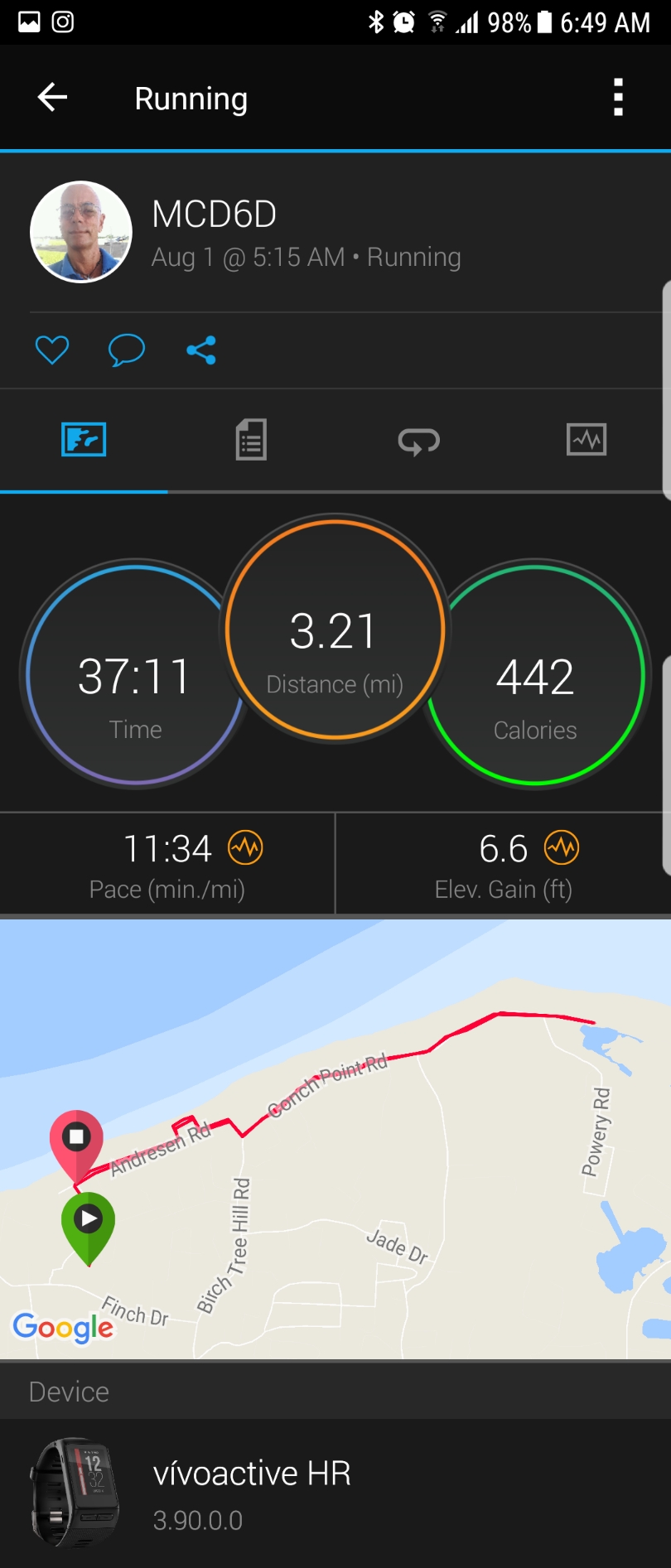Open the pace chart icon
The height and width of the screenshot is (1568, 671).
[x=246, y=847]
